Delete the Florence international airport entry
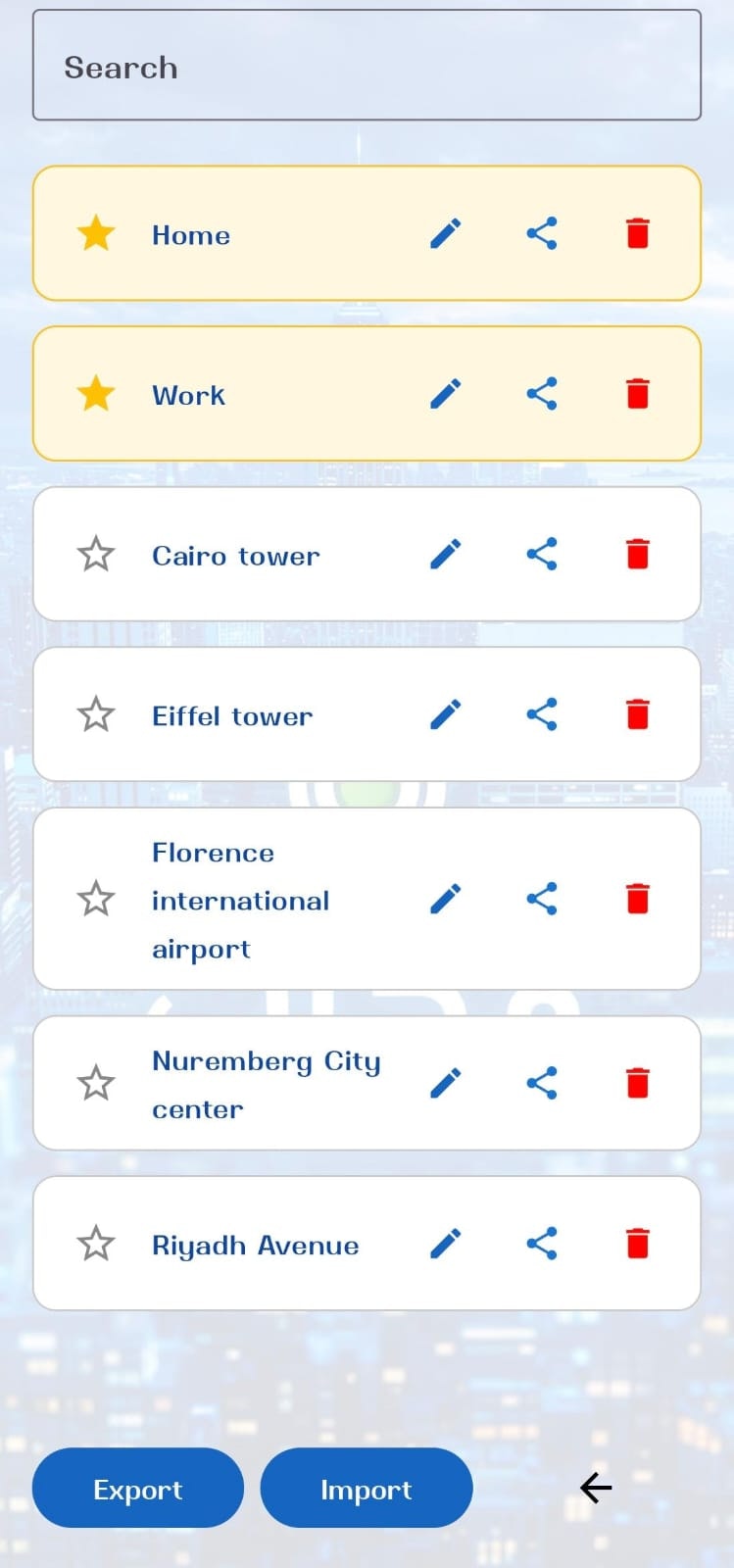The height and width of the screenshot is (1568, 734). click(x=637, y=897)
